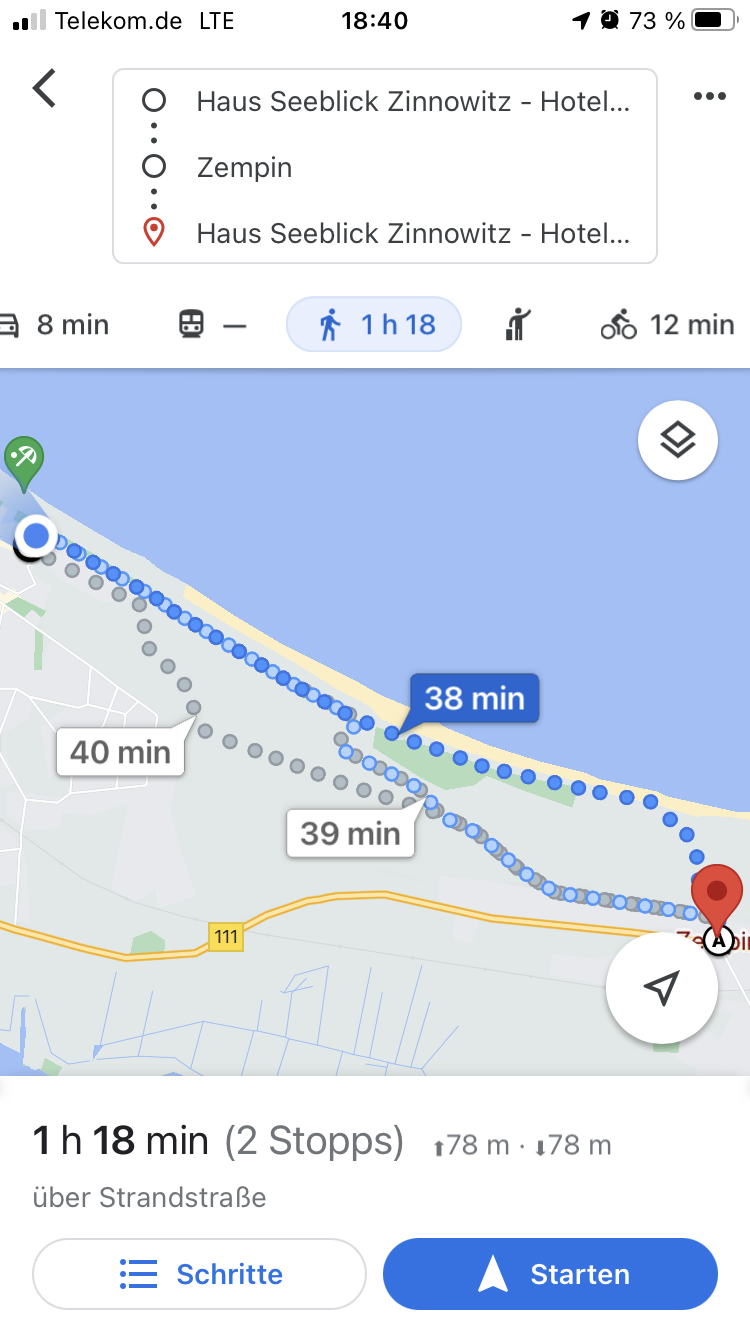Screen dimensions: 750x1334
Task: Select the walking tab 1 h 18
Action: pos(374,325)
